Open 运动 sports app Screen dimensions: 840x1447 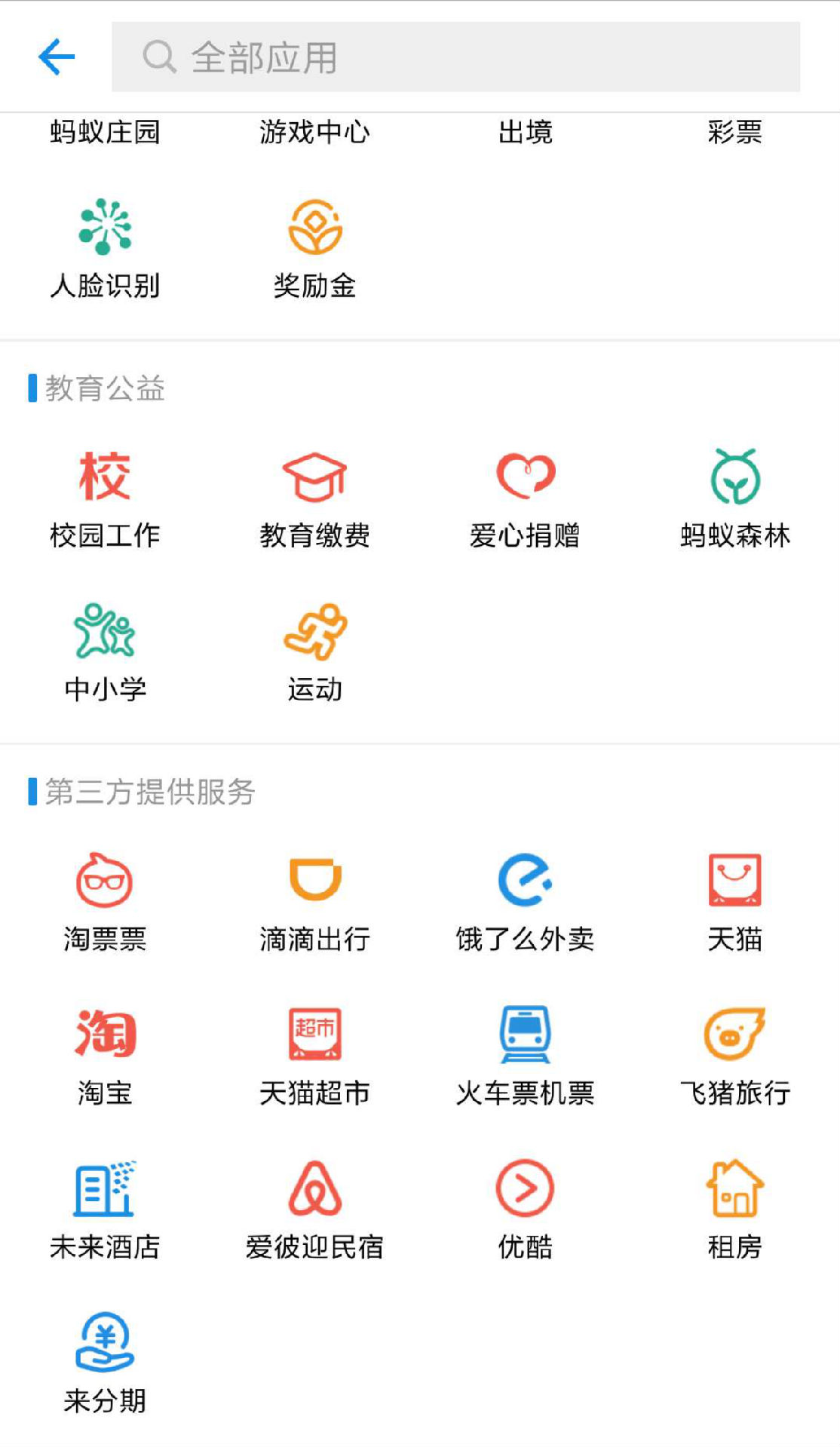315,653
